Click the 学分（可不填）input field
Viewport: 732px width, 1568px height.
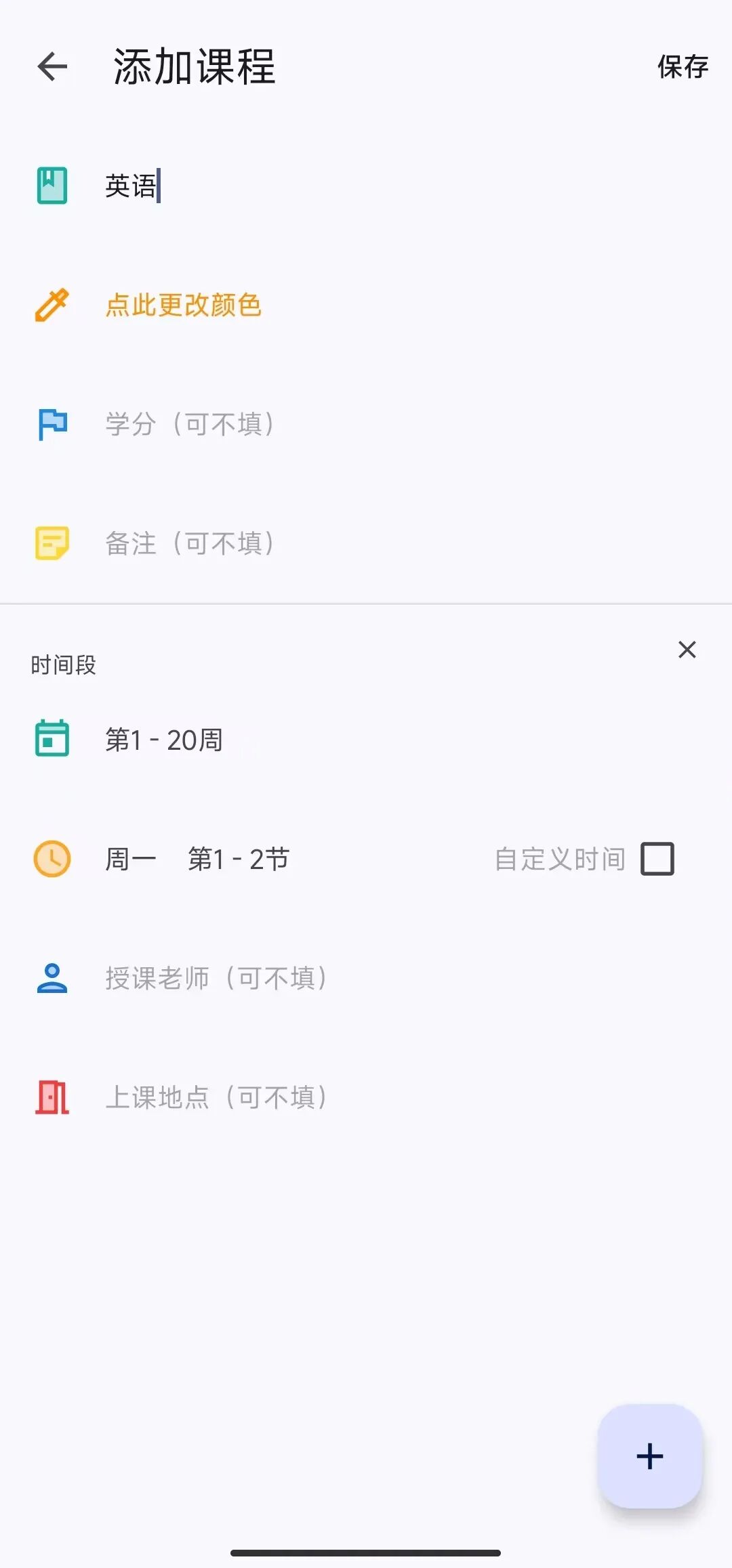(x=190, y=423)
